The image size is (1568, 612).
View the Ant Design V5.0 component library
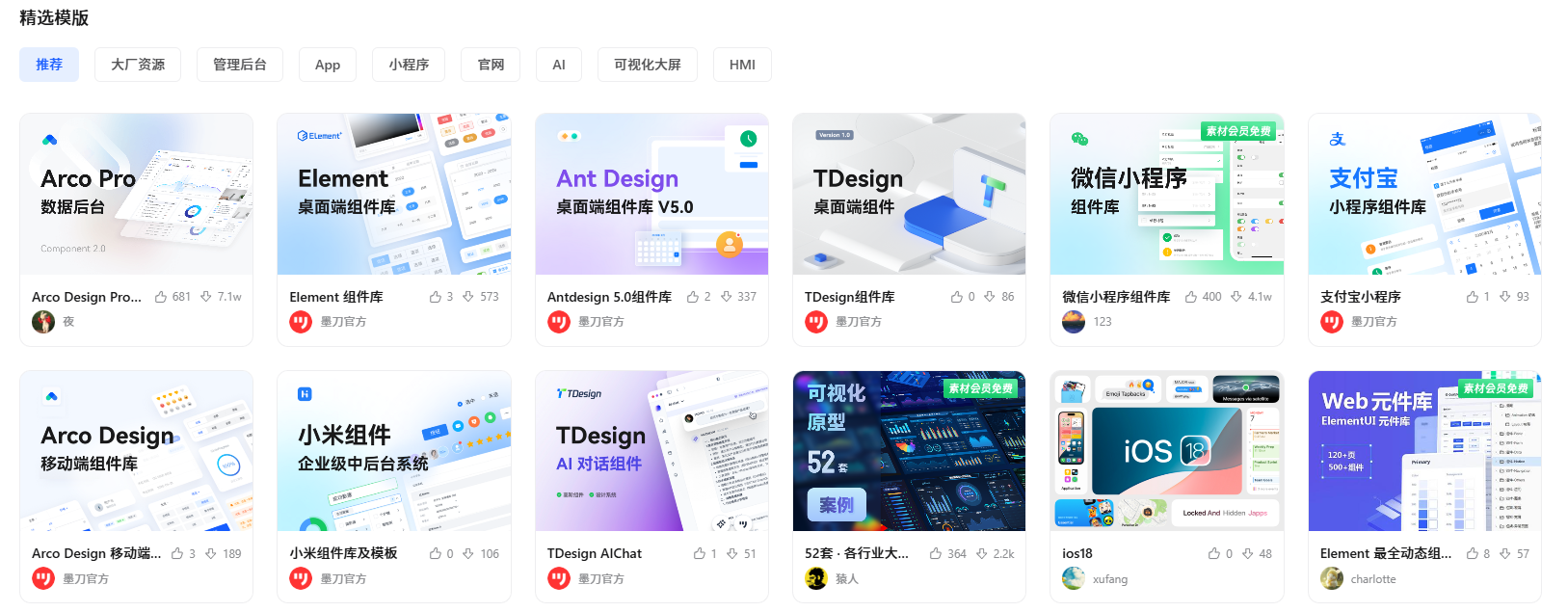point(651,195)
